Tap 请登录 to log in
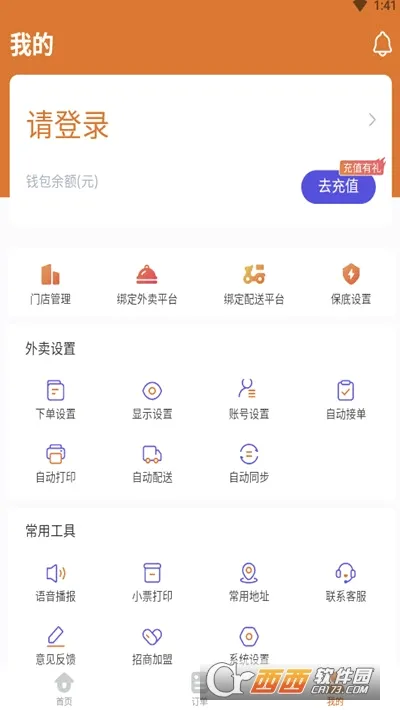The height and width of the screenshot is (710, 400). (68, 124)
